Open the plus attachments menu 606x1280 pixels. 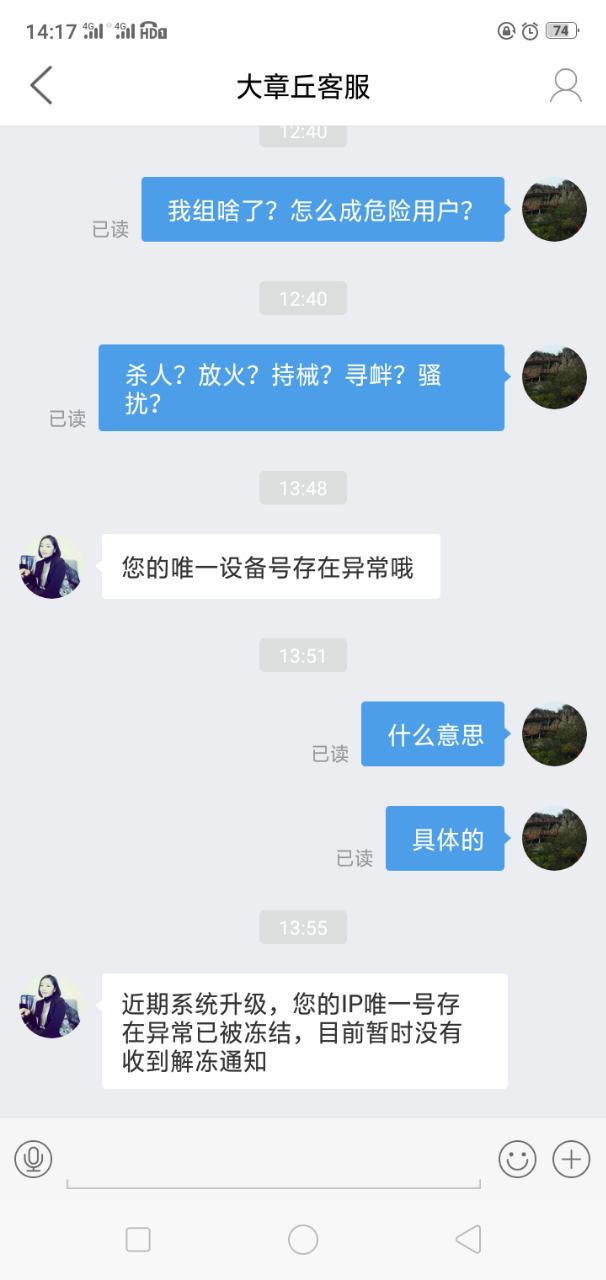[571, 1159]
